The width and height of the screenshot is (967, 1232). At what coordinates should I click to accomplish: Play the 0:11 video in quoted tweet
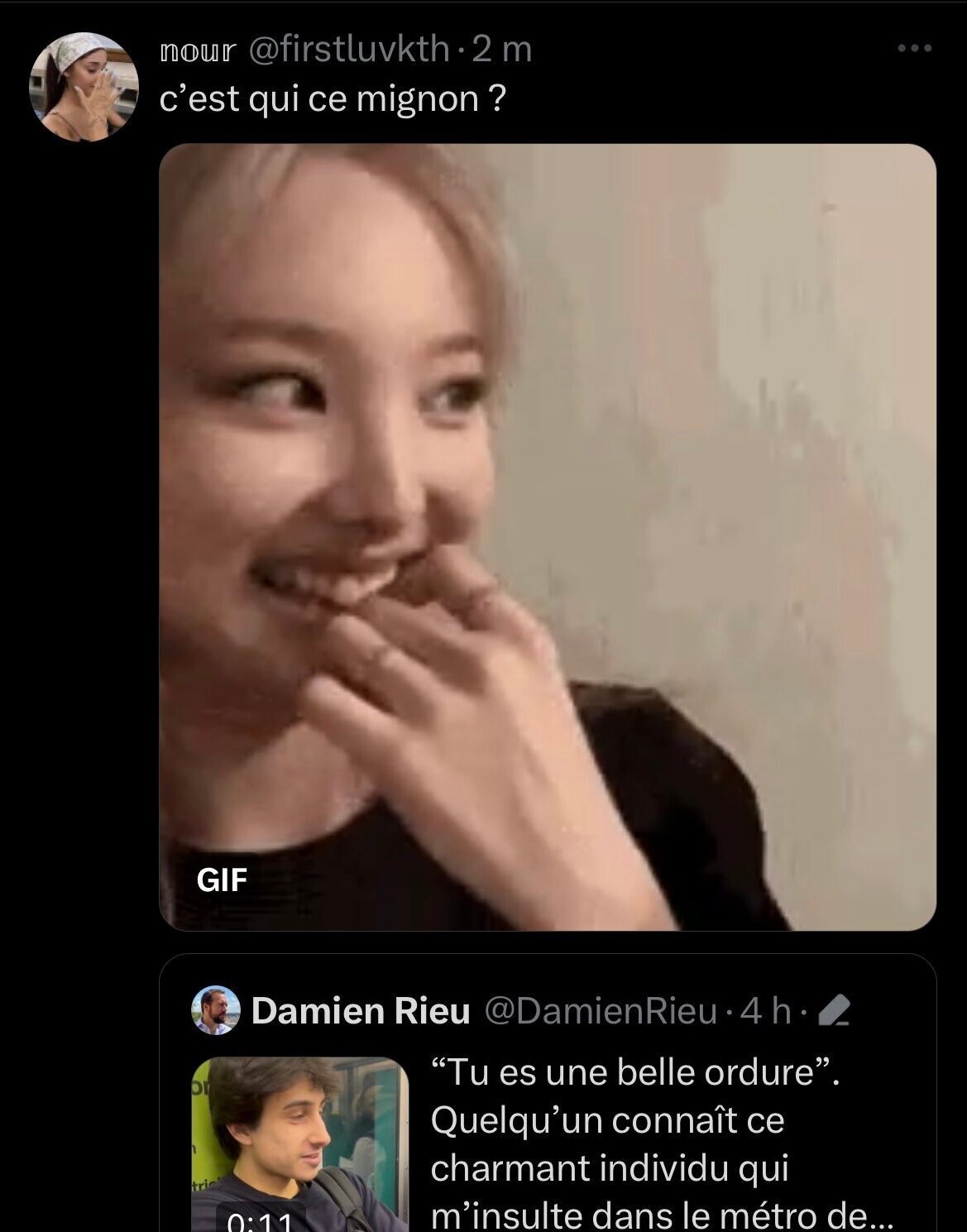pyautogui.click(x=300, y=1144)
